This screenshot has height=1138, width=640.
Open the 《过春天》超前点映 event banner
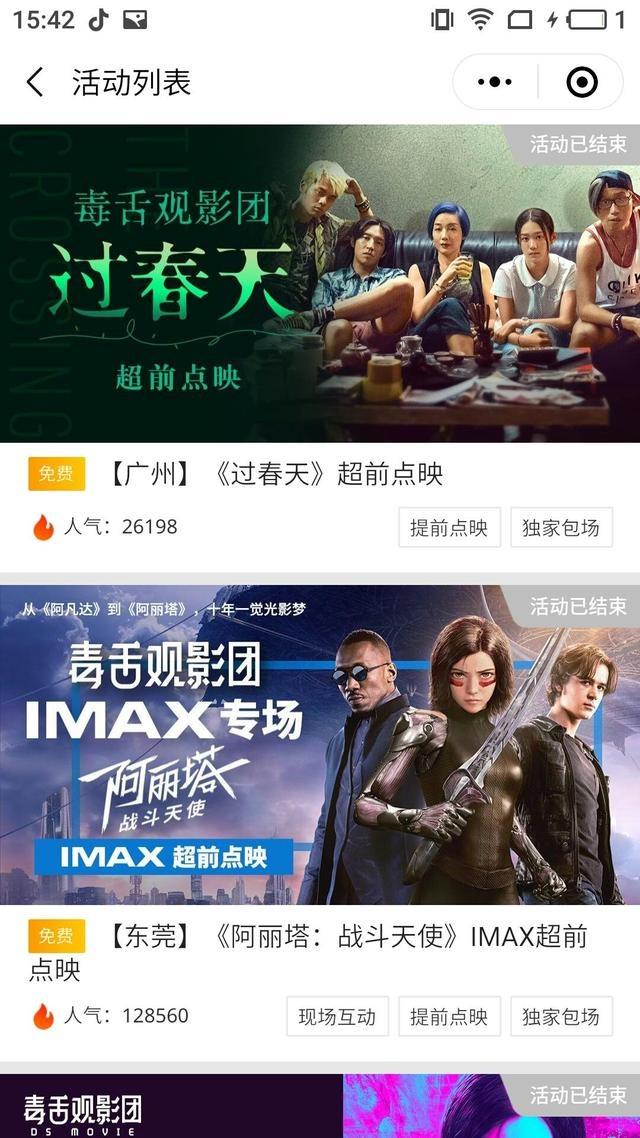click(x=320, y=283)
